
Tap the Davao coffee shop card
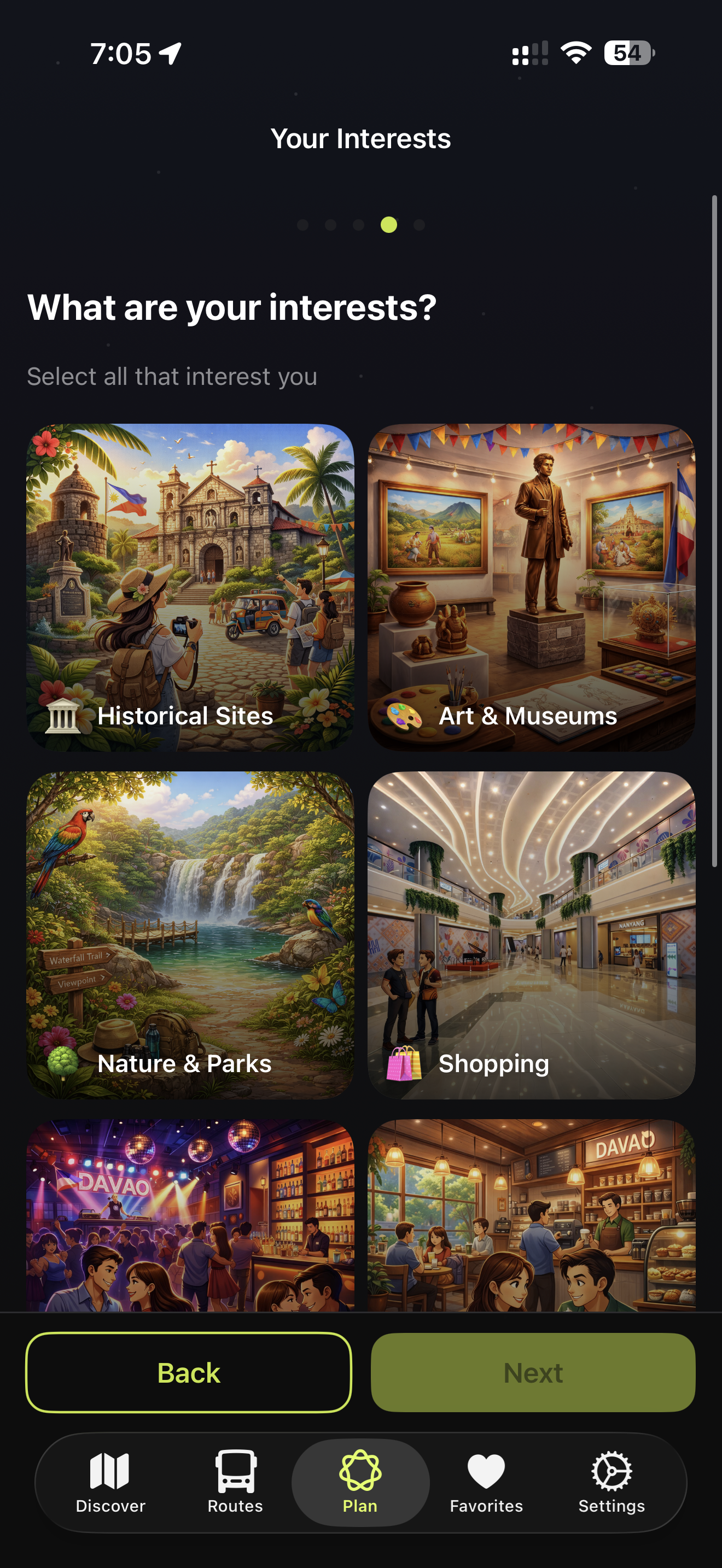(x=532, y=1215)
